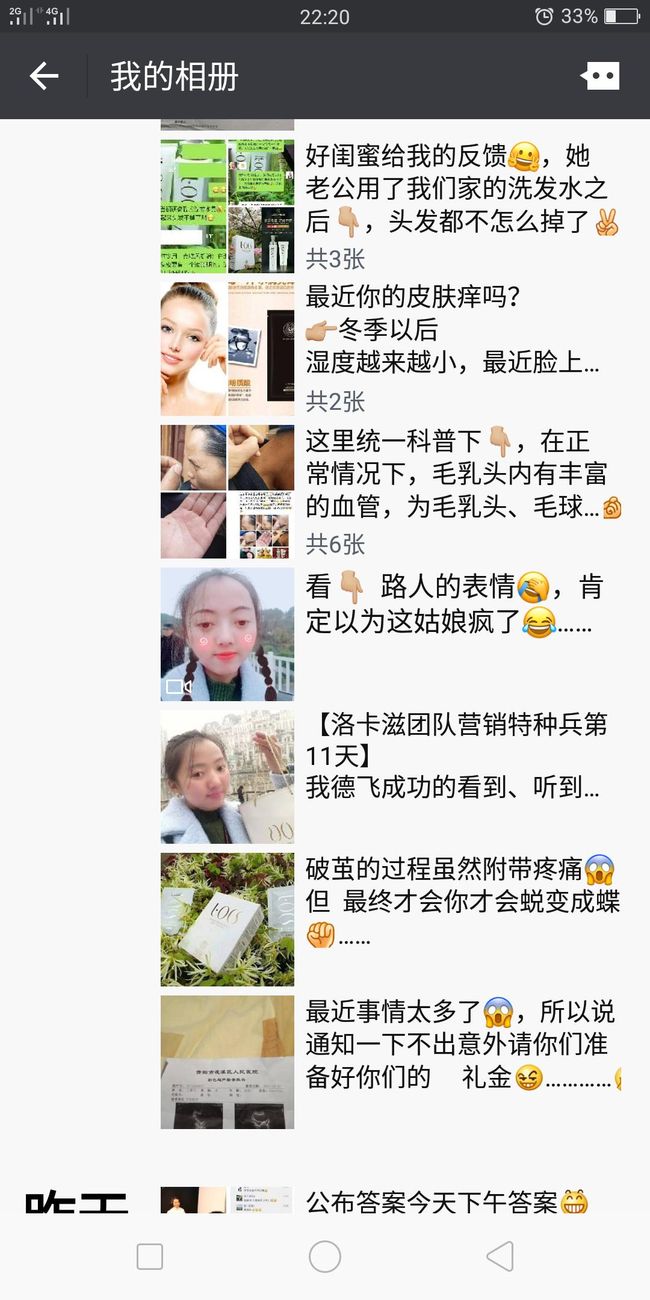Open post 公布答案今天下午答案
Viewport: 650px width, 1300px height.
coord(391,1200)
